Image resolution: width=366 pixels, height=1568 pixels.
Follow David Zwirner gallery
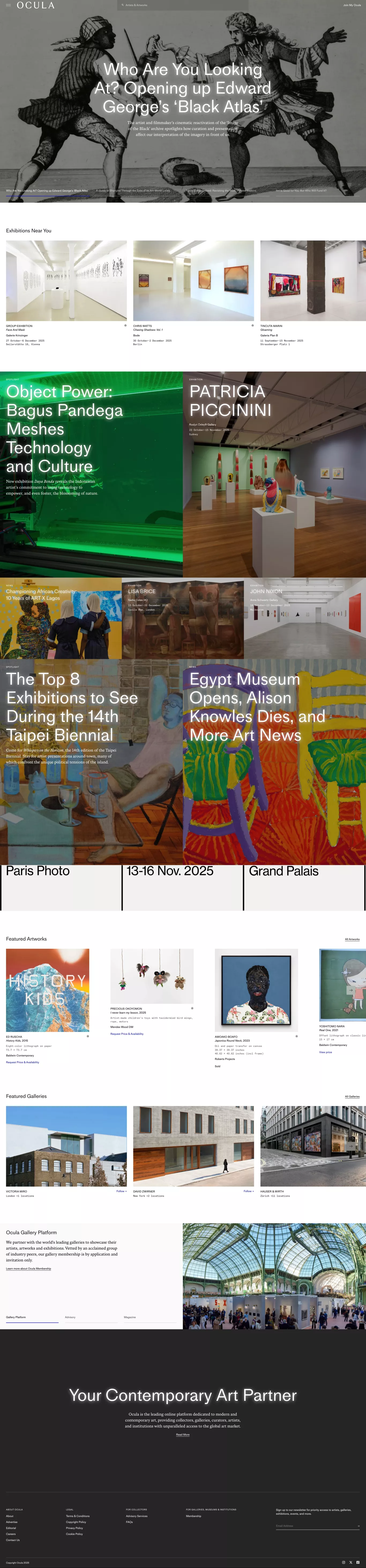[x=248, y=1191]
